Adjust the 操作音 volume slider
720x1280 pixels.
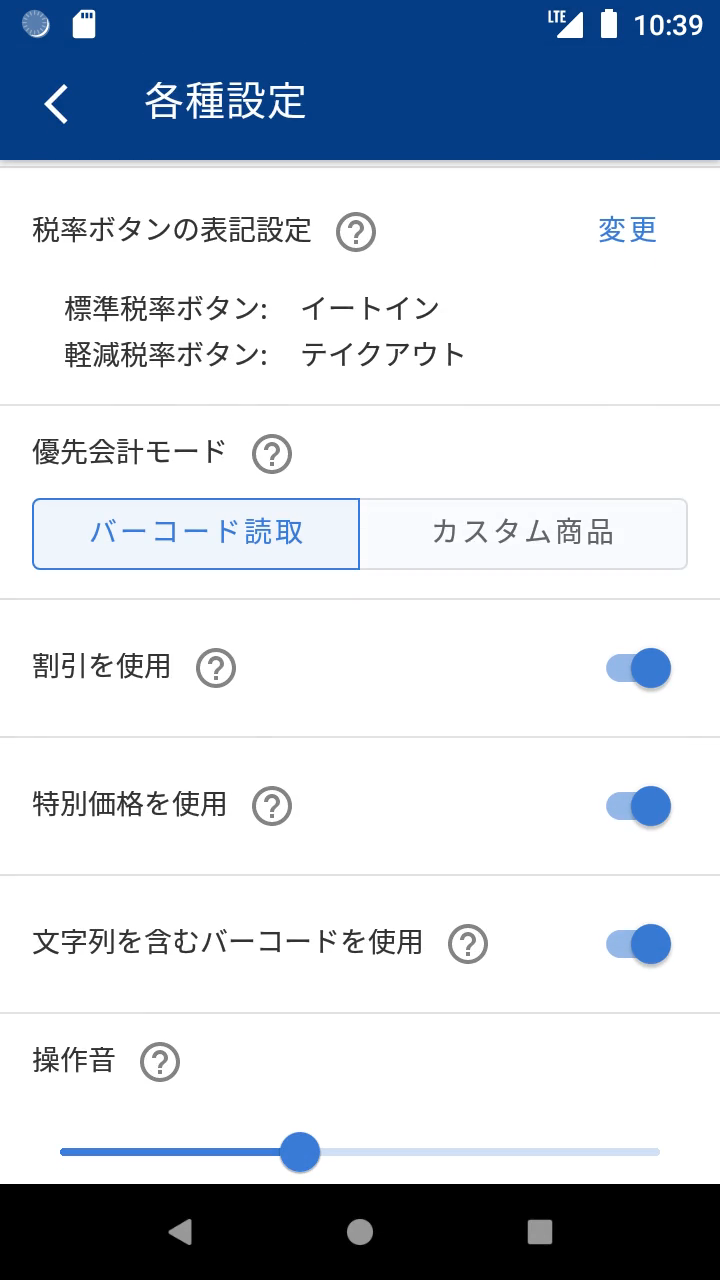click(299, 1152)
